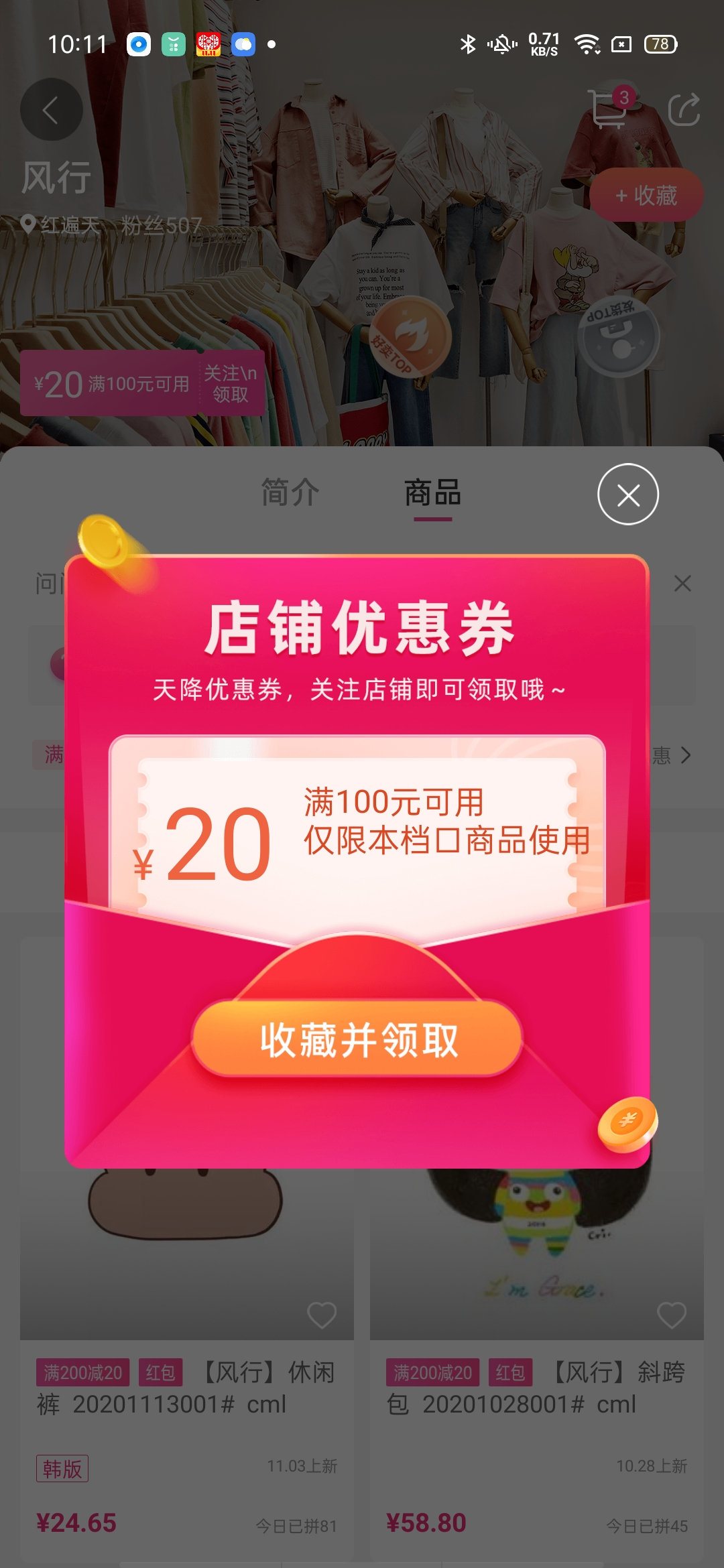
Task: Select the 商品 tab
Action: (432, 494)
